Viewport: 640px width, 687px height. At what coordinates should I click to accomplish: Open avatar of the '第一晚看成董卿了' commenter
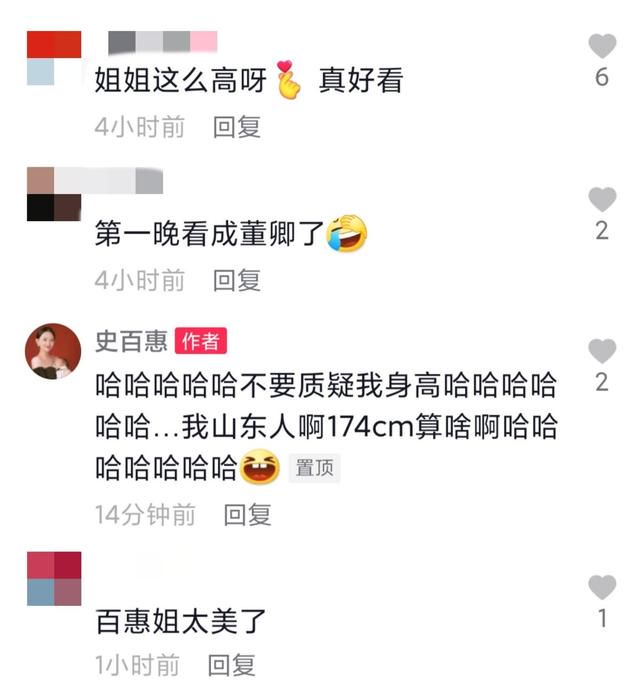tap(53, 194)
